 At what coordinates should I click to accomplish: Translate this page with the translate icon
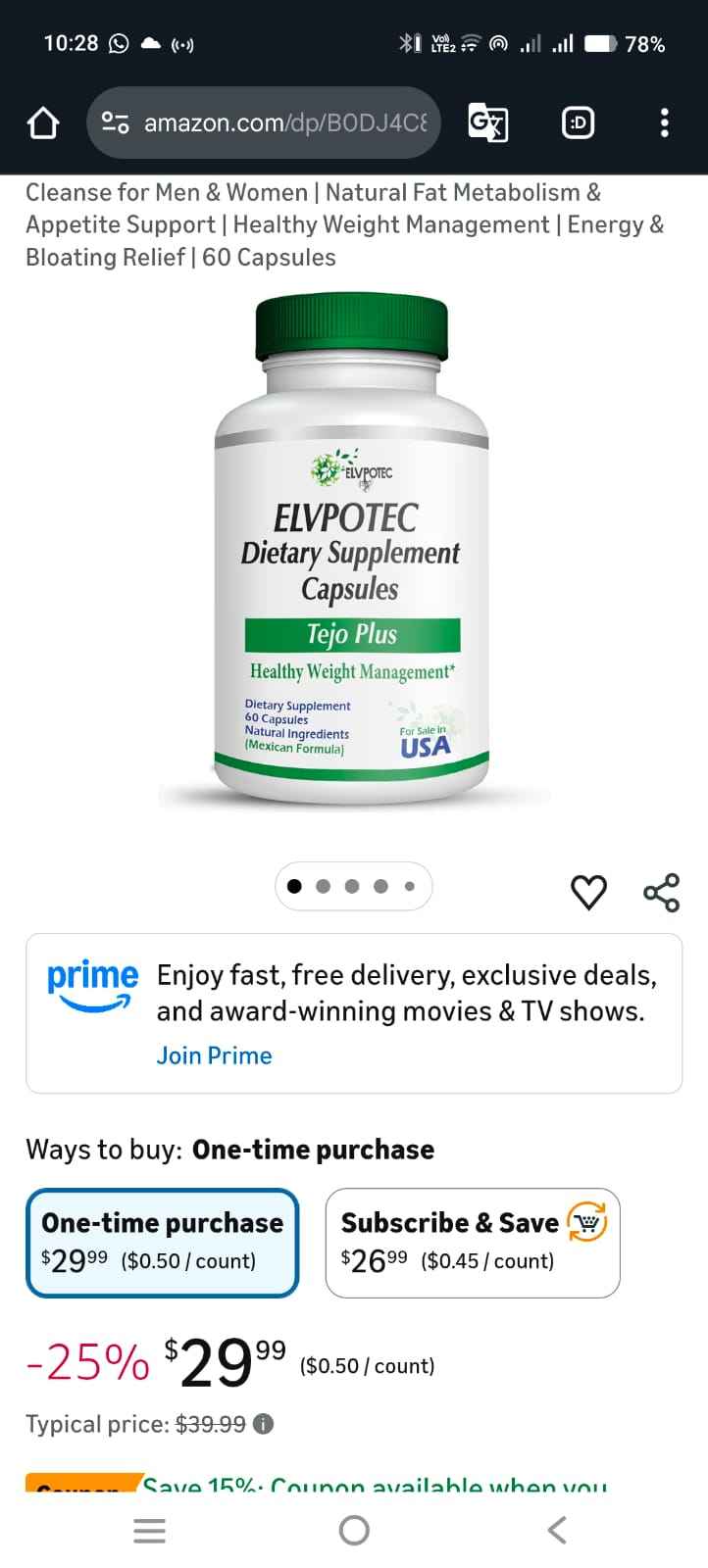click(x=487, y=123)
